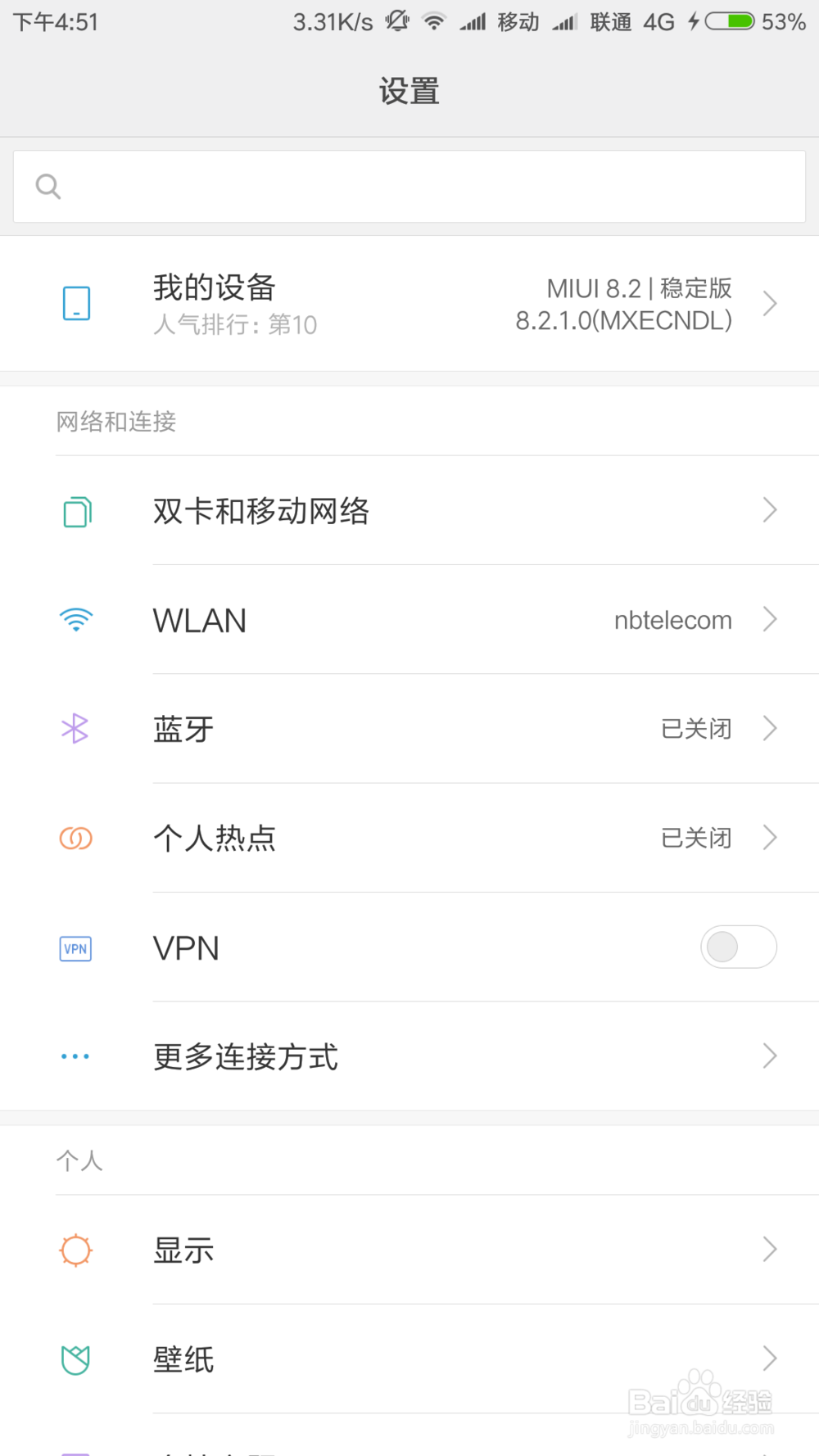Tap the phone device icon for 我的设备
Viewport: 819px width, 1456px height.
point(75,303)
